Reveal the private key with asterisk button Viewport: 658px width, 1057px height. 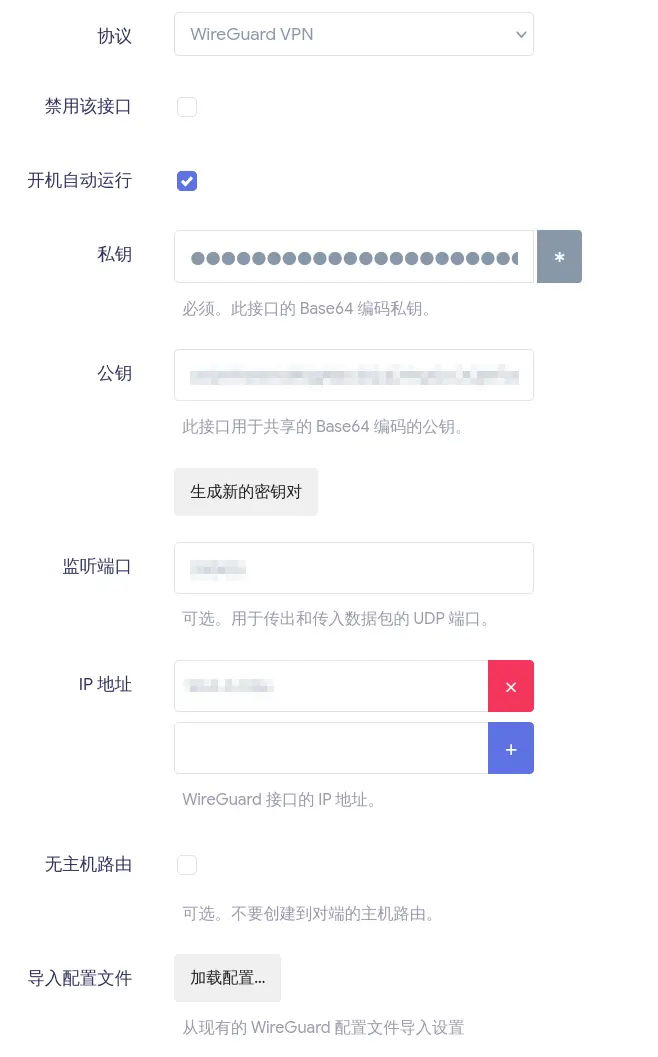point(559,257)
